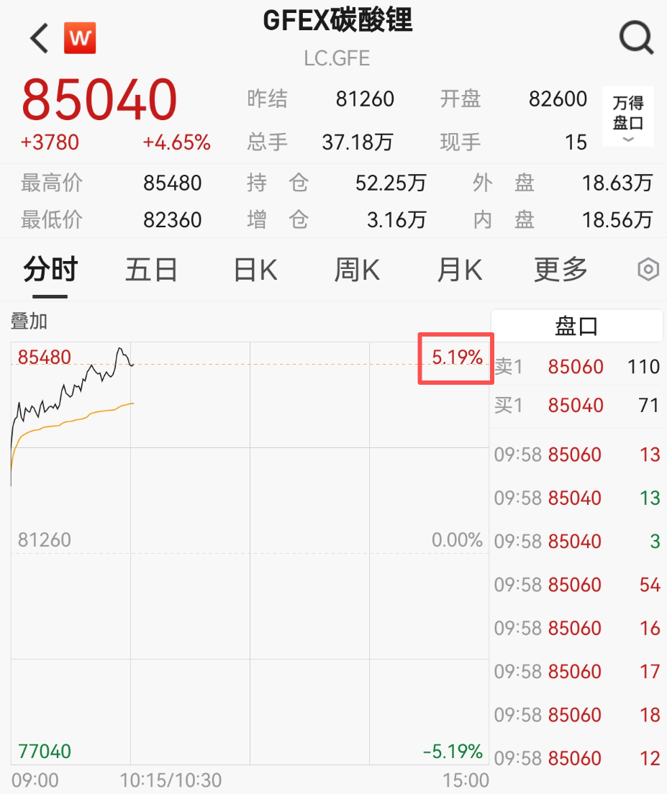Viewport: 667px width, 794px height.
Task: Select the 日K chart tab
Action: pyautogui.click(x=255, y=269)
